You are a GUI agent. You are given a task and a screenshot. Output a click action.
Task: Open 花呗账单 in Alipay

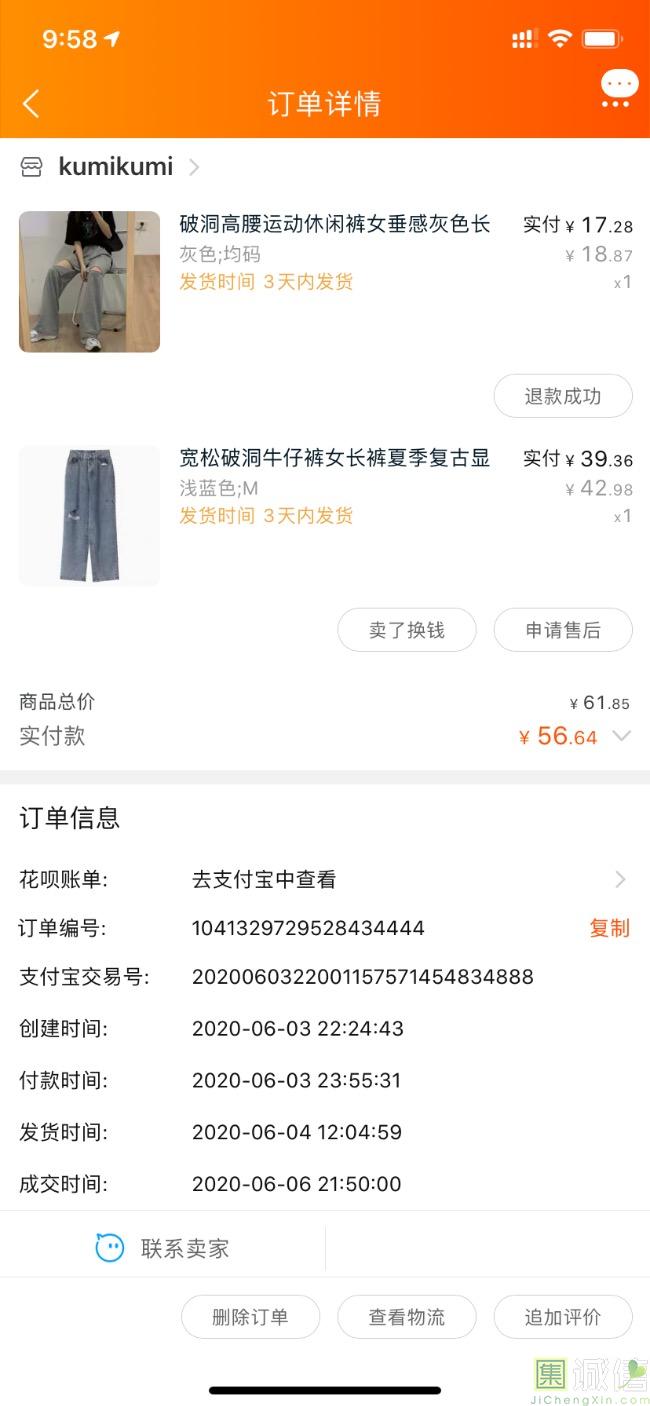(x=400, y=880)
